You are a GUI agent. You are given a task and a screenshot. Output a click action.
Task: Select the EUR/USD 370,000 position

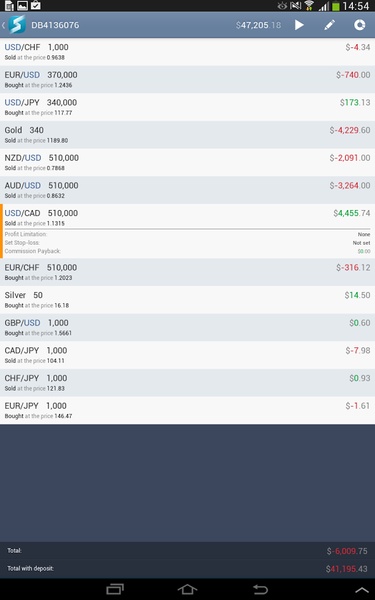coord(188,80)
